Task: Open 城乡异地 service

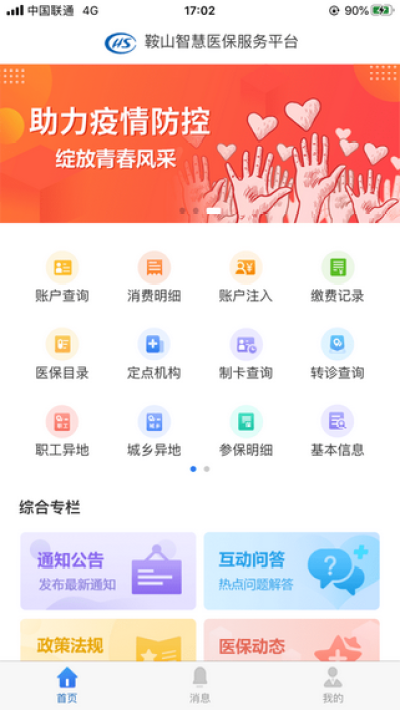Action: (x=154, y=431)
